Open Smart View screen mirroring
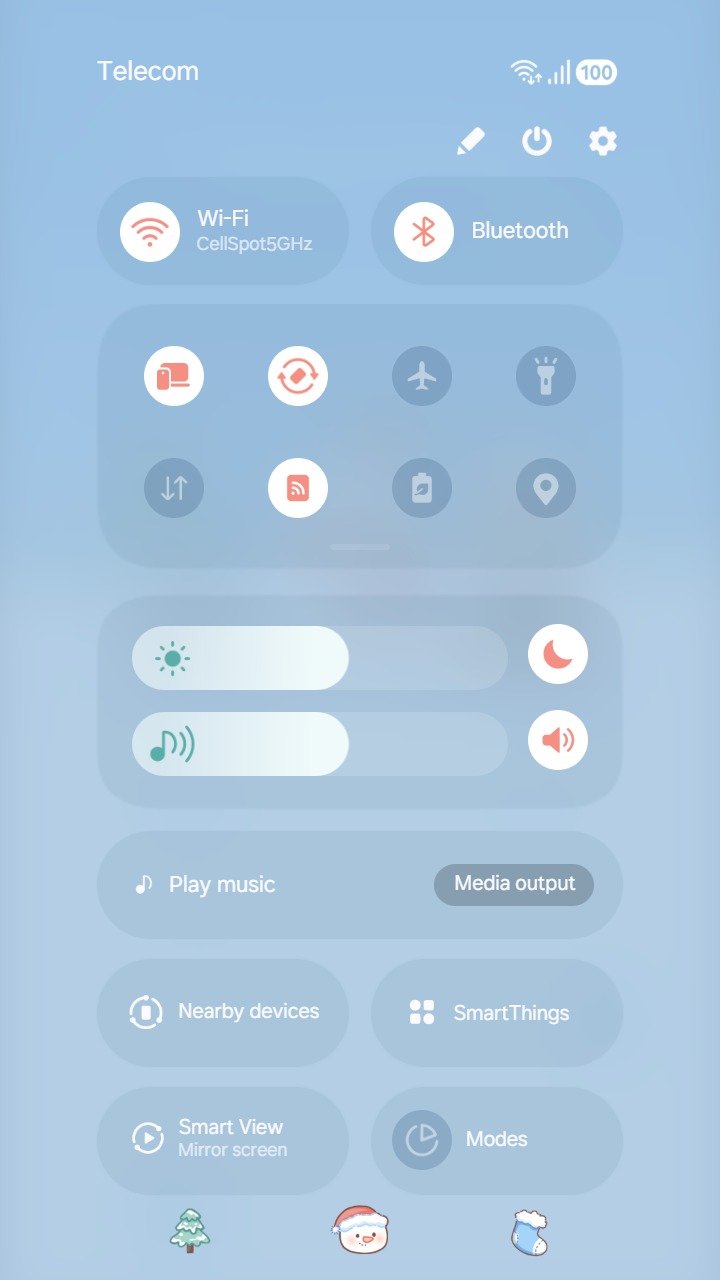The height and width of the screenshot is (1280, 720). [x=223, y=1139]
